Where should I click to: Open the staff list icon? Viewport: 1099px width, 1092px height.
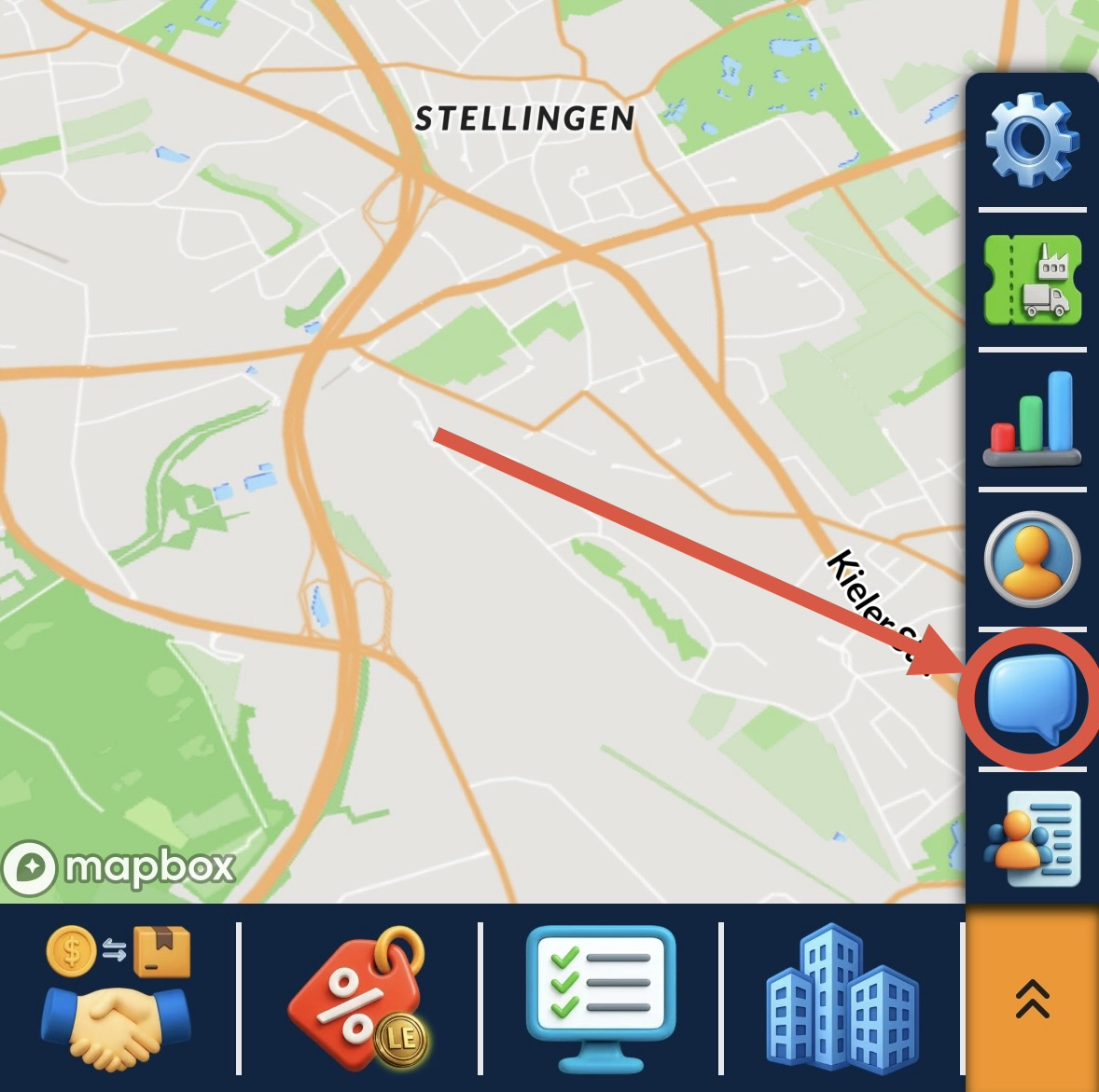pos(1032,837)
